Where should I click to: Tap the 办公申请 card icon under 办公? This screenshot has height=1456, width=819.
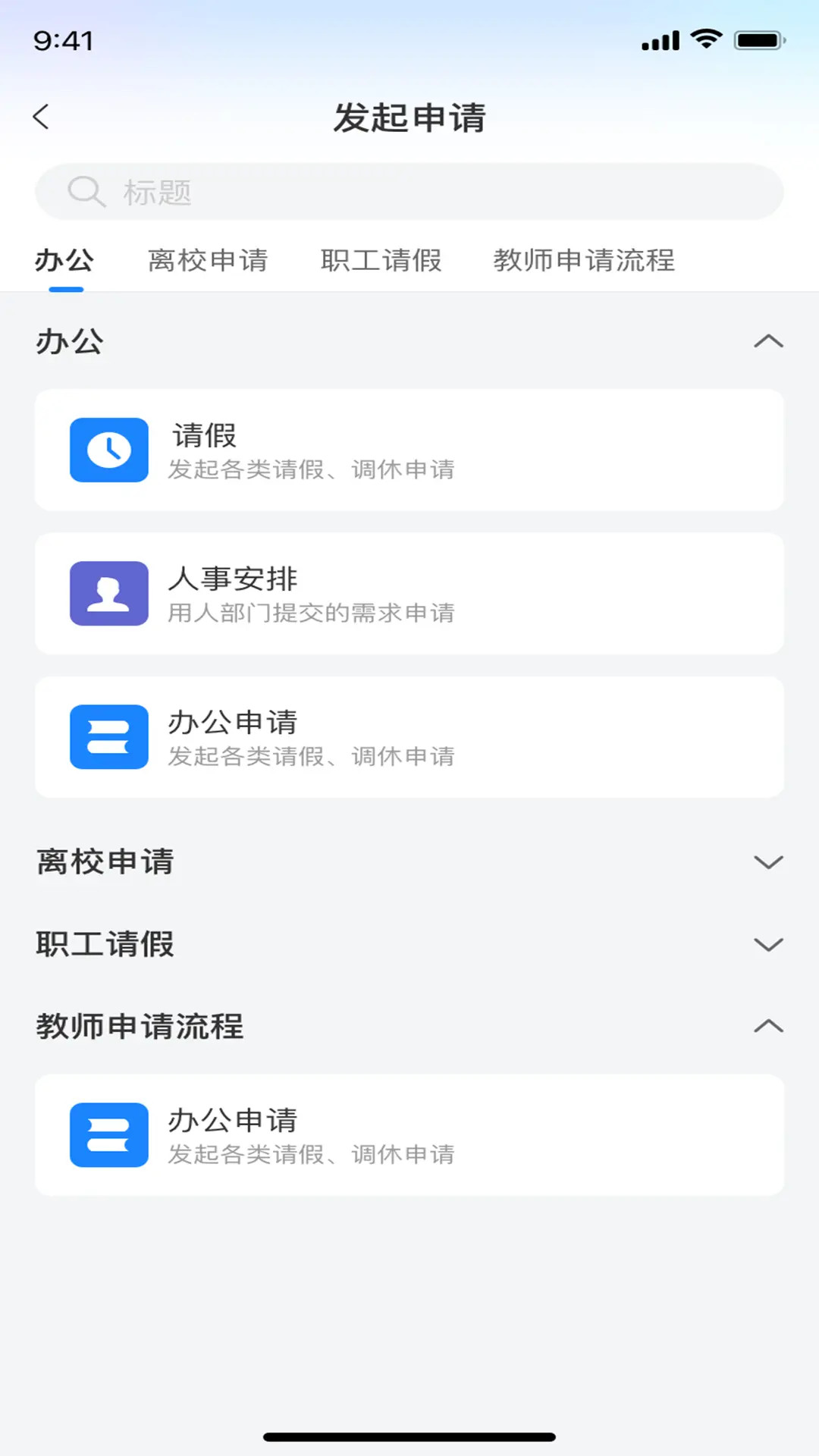(108, 736)
